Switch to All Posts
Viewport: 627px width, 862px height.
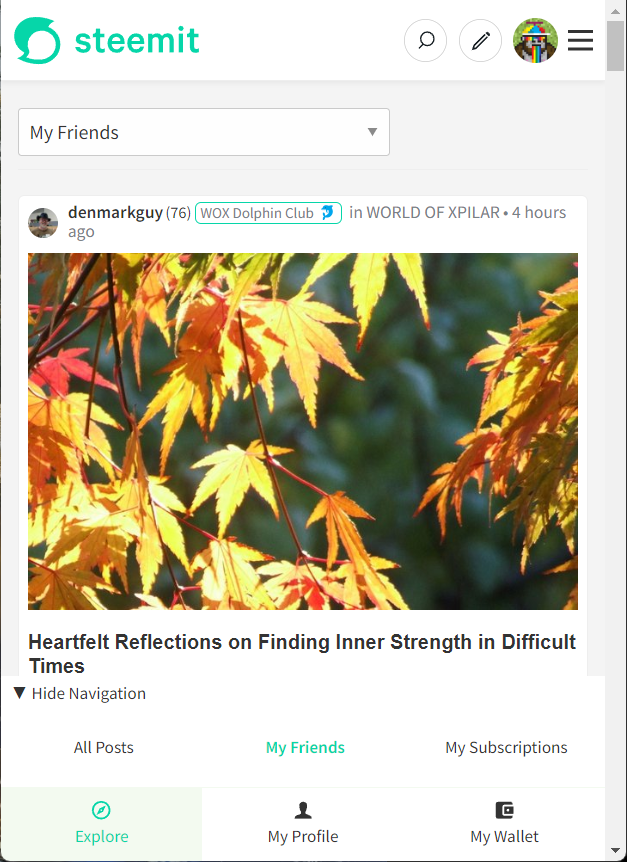tap(103, 747)
